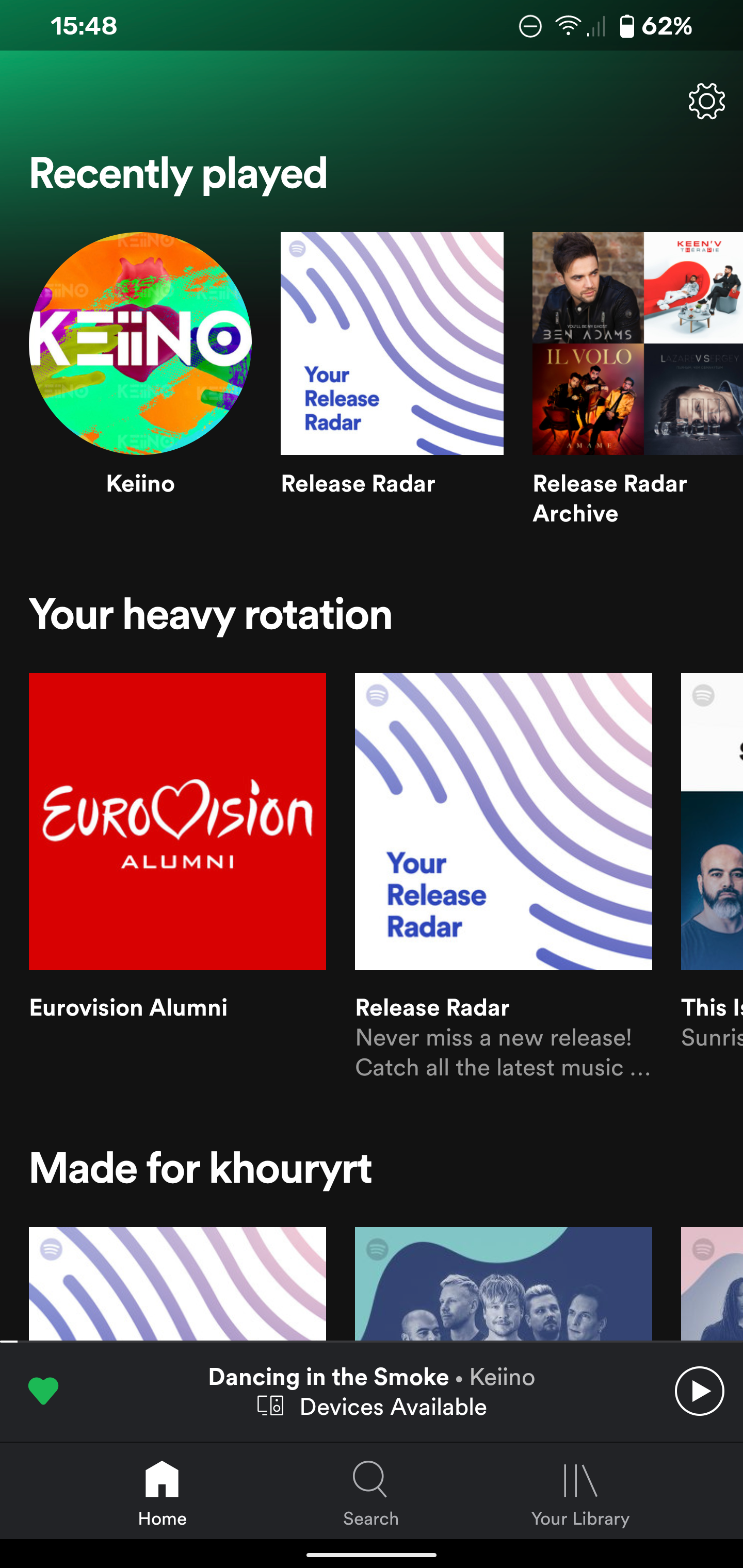Open Devices Available picker

click(373, 1407)
